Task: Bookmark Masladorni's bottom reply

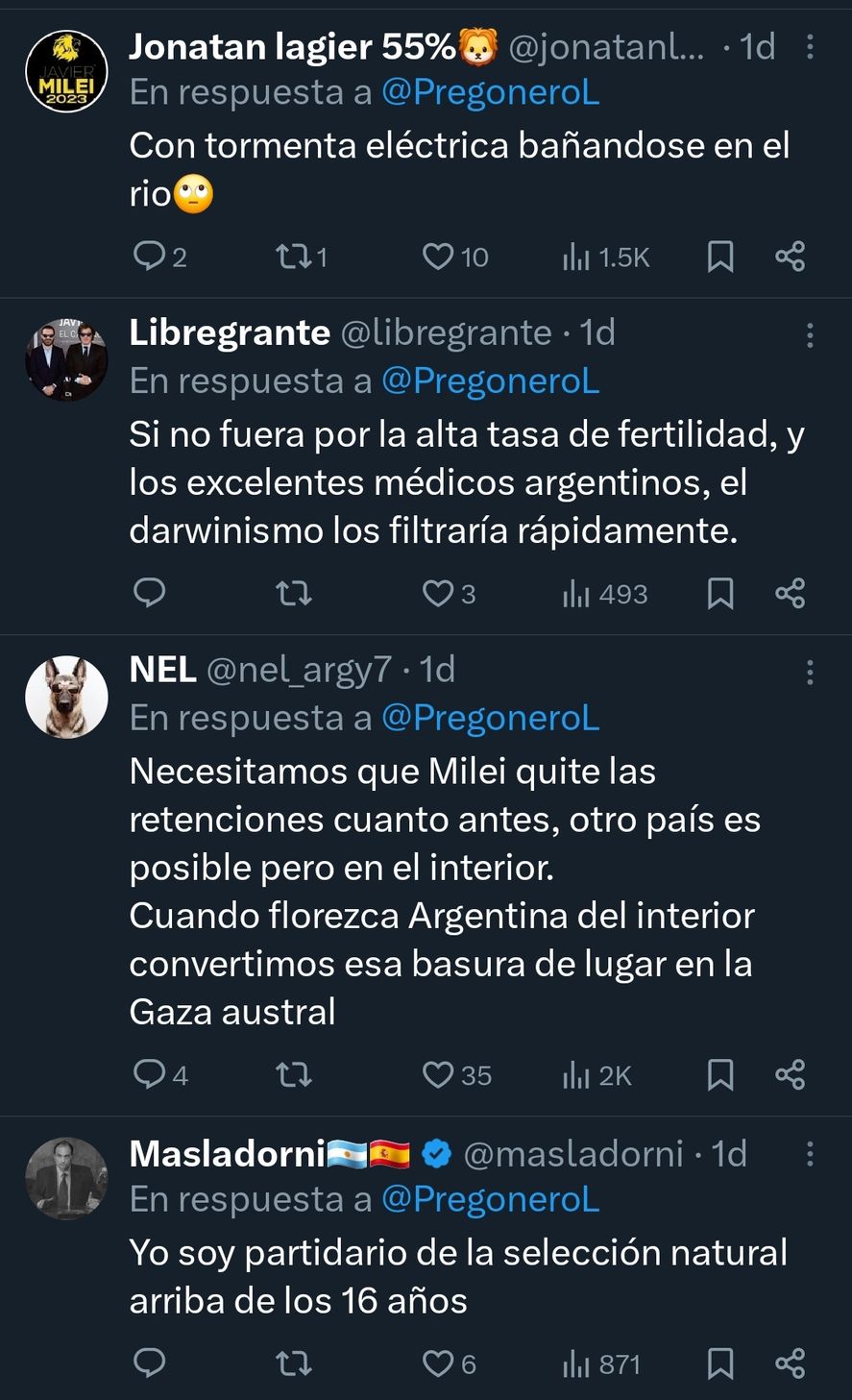Action: 719,1363
